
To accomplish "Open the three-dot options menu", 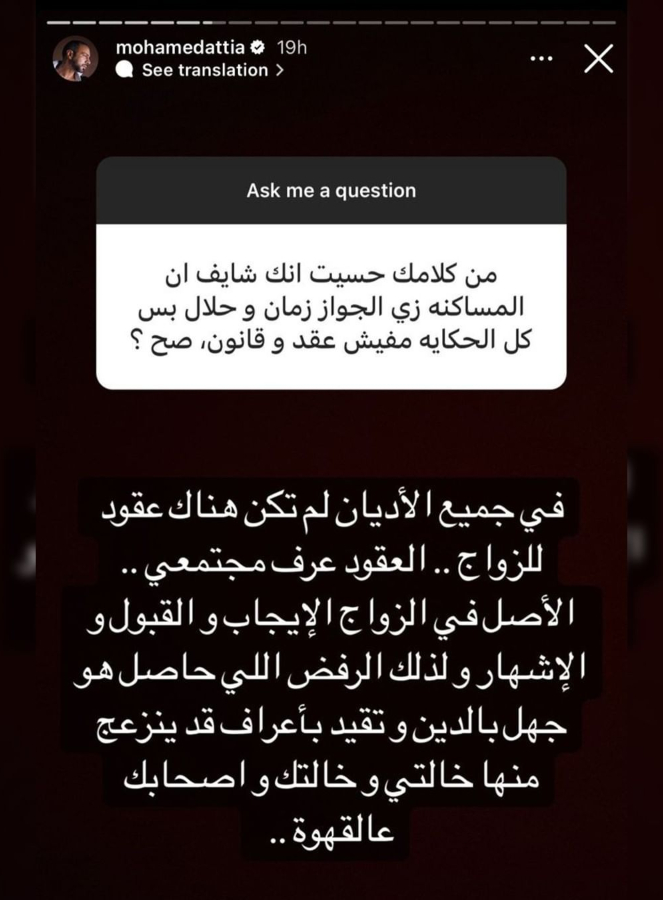I will tap(541, 59).
